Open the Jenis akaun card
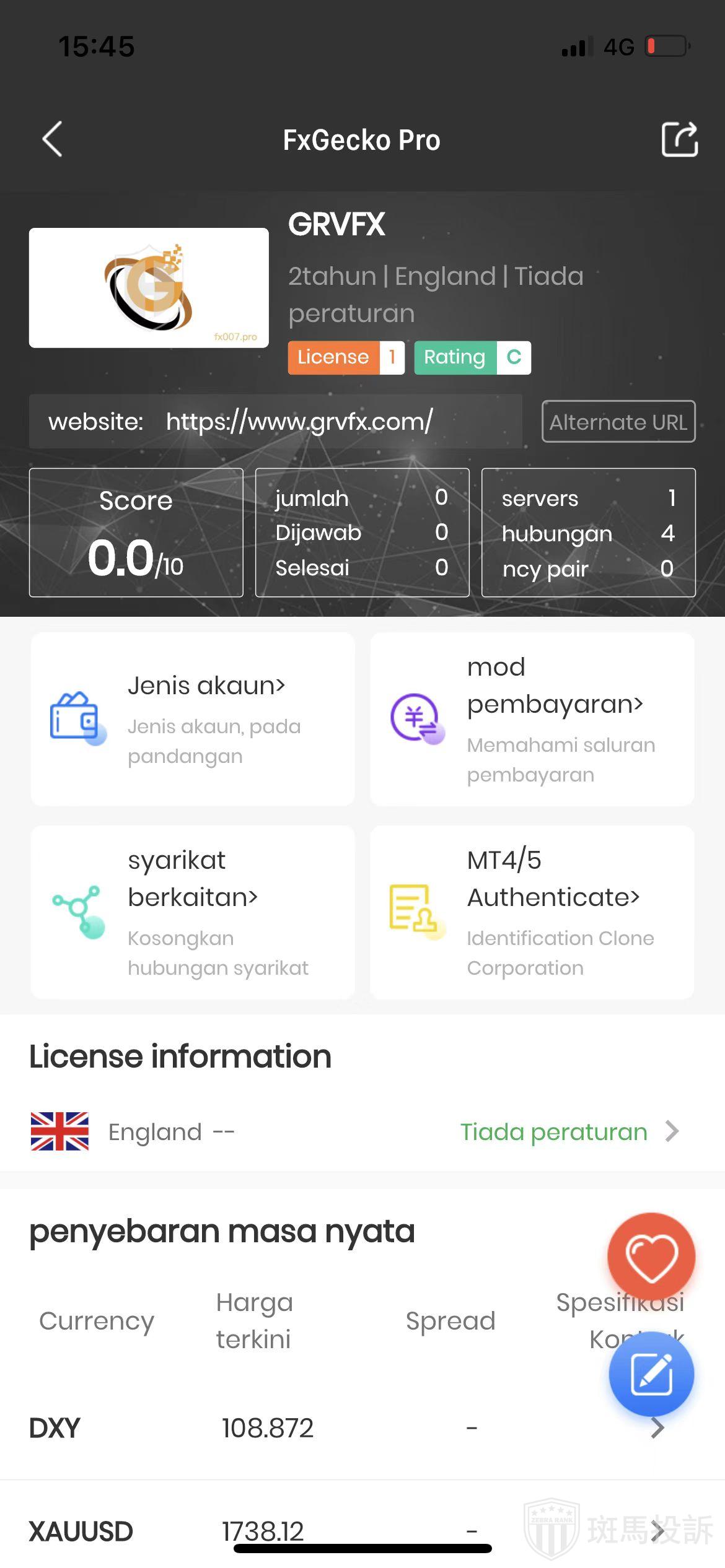 point(193,719)
